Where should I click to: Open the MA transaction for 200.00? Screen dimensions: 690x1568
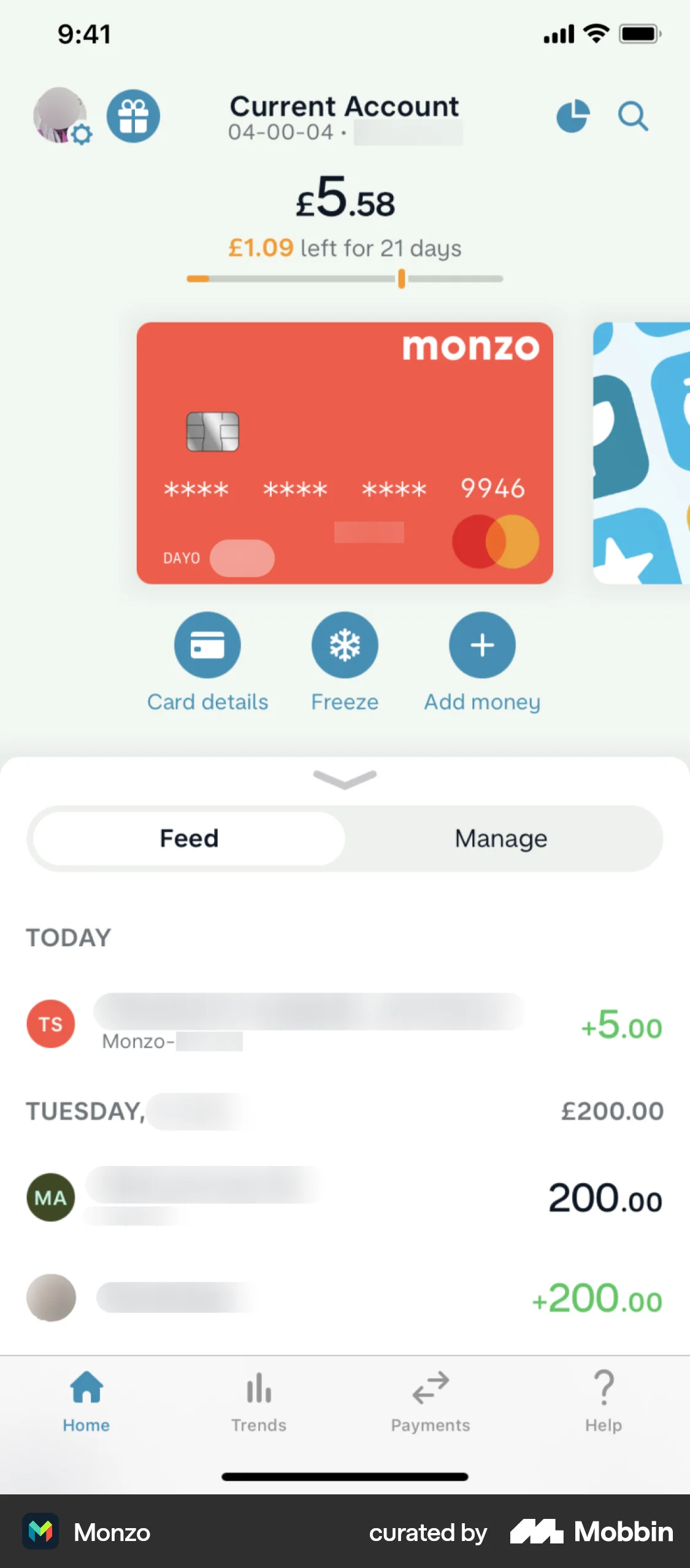tap(345, 1197)
